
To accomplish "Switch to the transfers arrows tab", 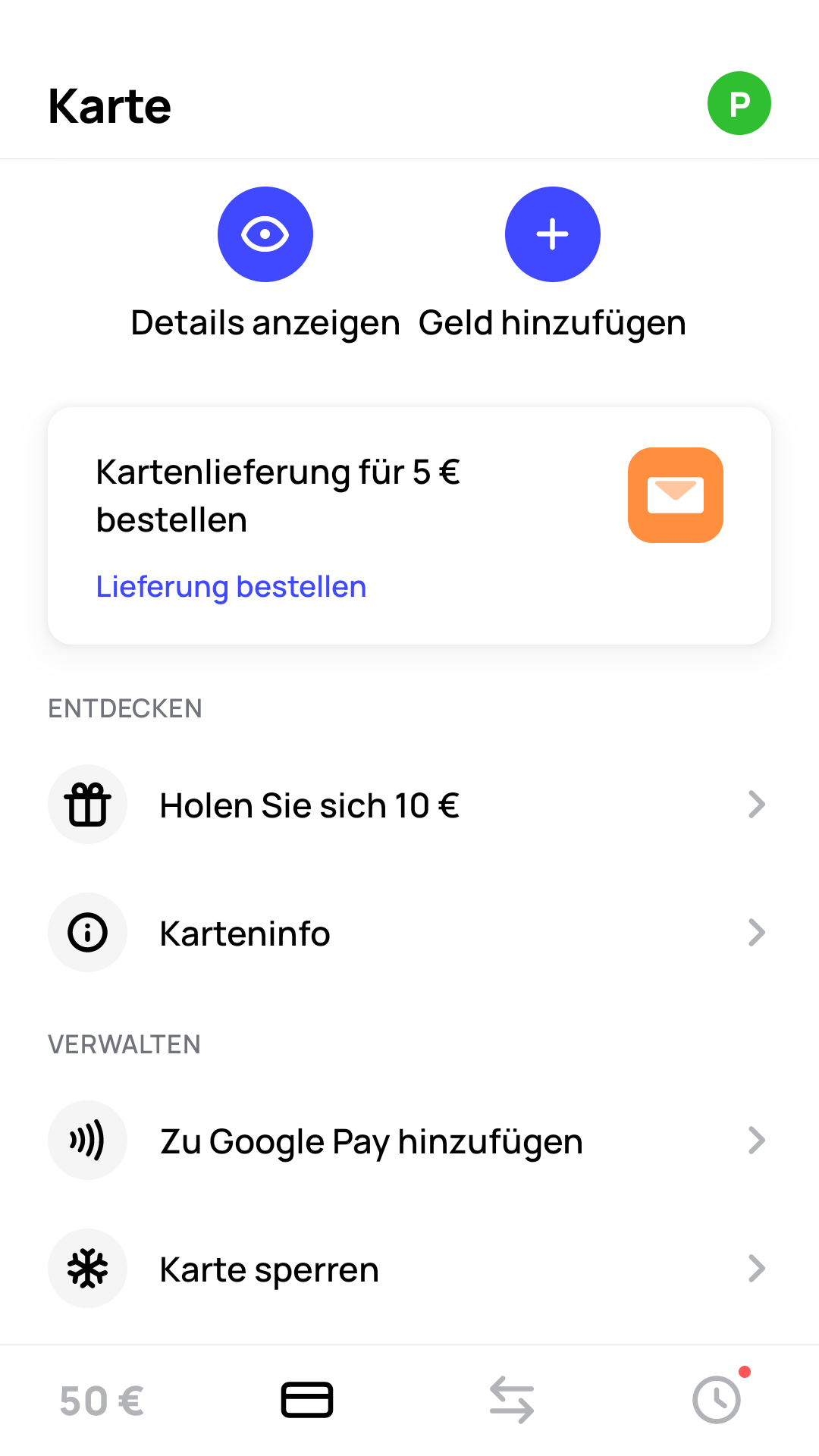I will (512, 1401).
